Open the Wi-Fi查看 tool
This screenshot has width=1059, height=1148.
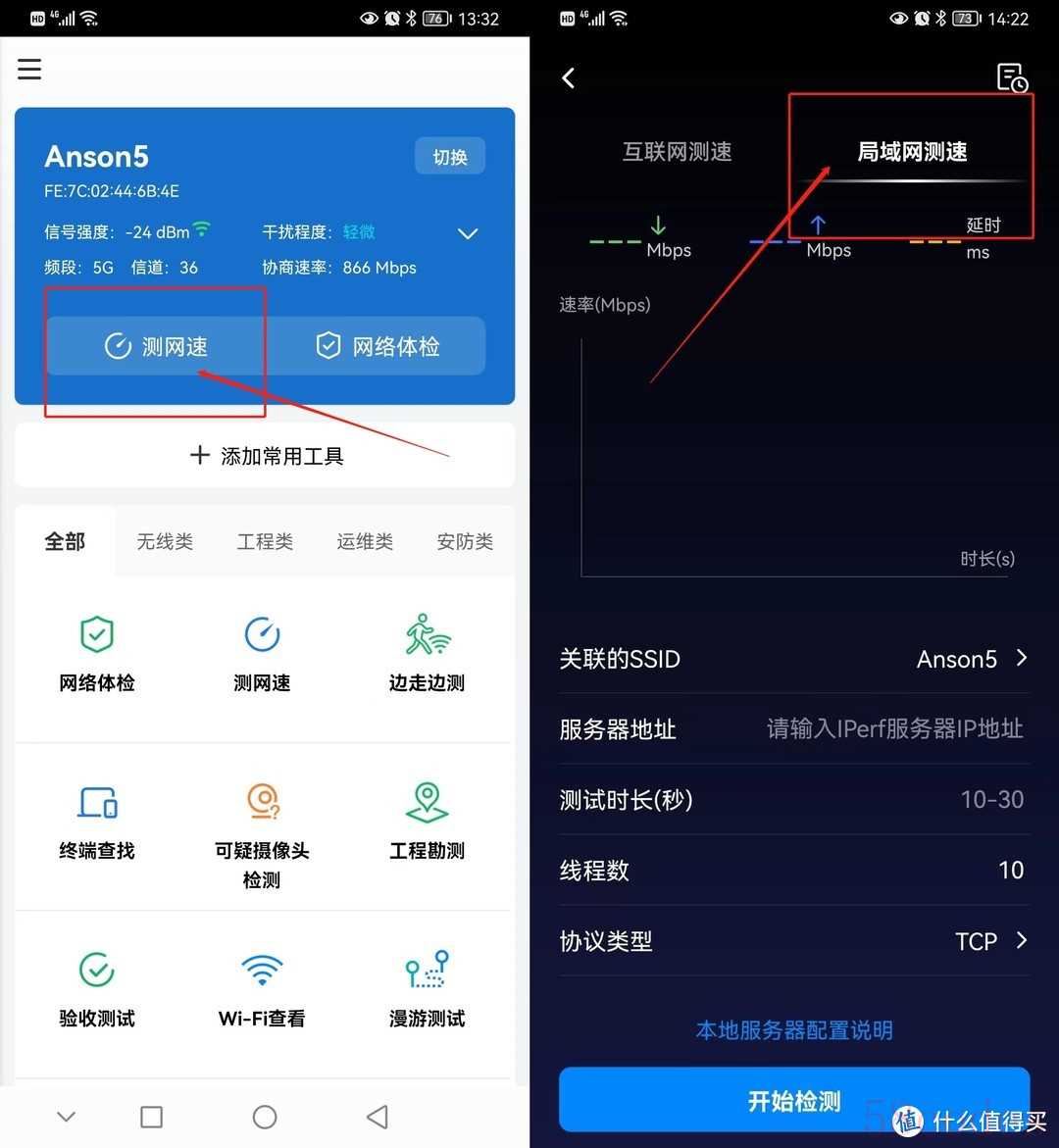(x=262, y=988)
